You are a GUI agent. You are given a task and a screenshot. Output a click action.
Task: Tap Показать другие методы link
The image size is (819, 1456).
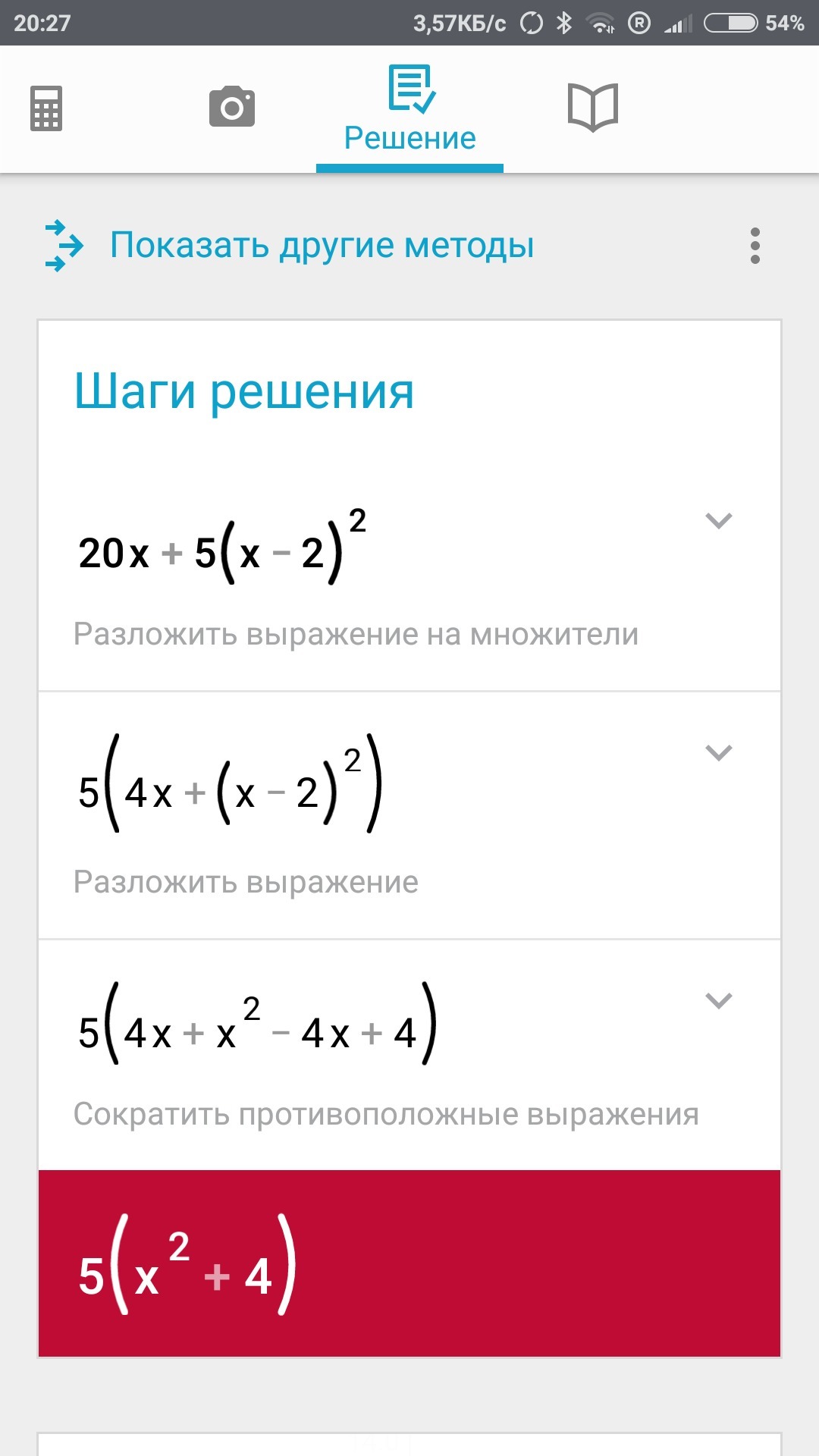pos(322,246)
